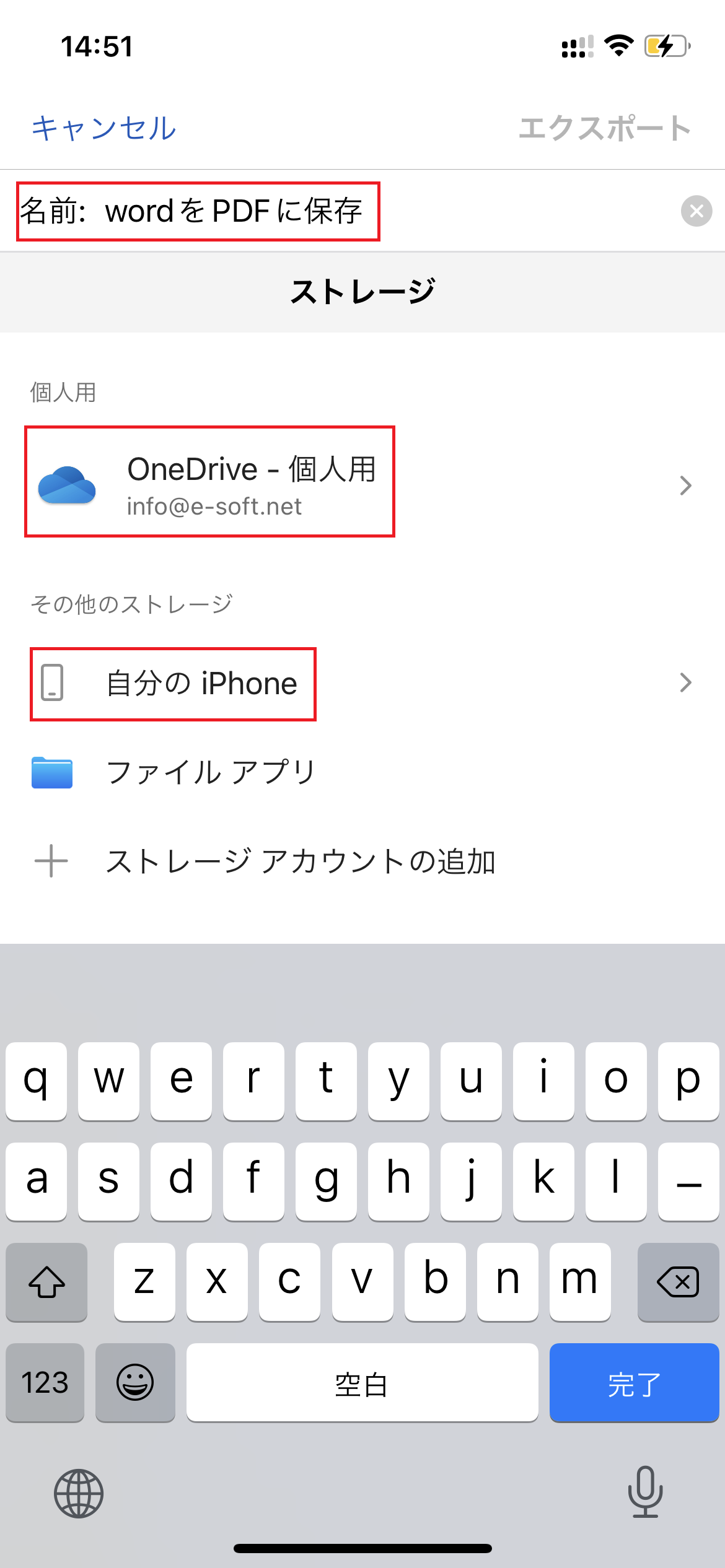
Task: Select 自分の iPhone as the save location
Action: pos(362,683)
